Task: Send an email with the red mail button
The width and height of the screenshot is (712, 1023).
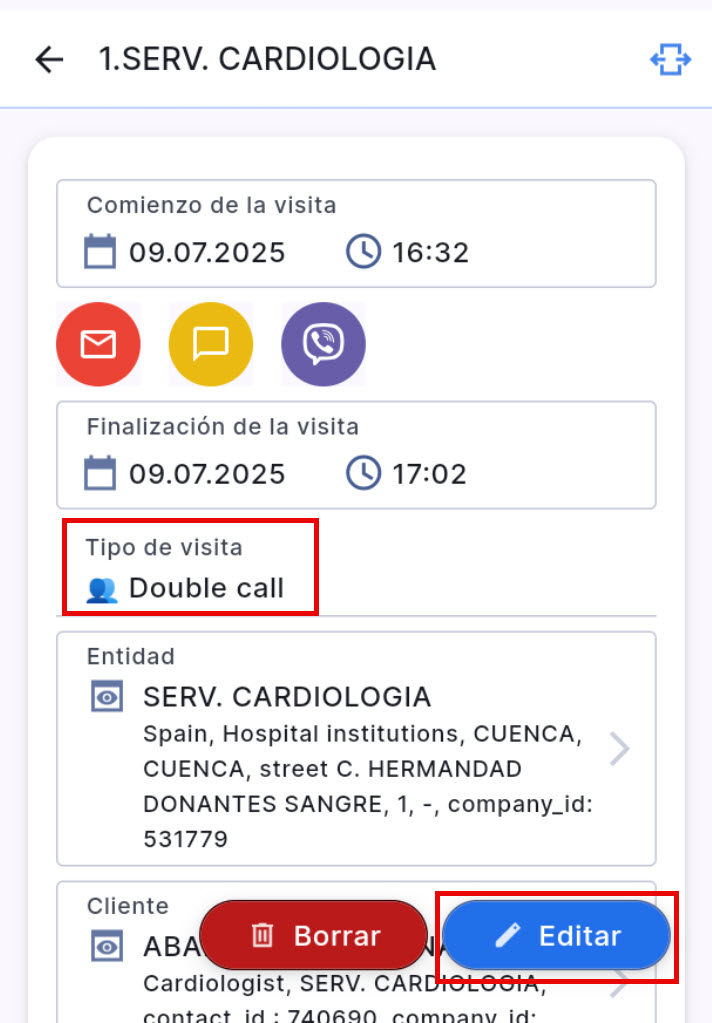Action: [x=98, y=344]
